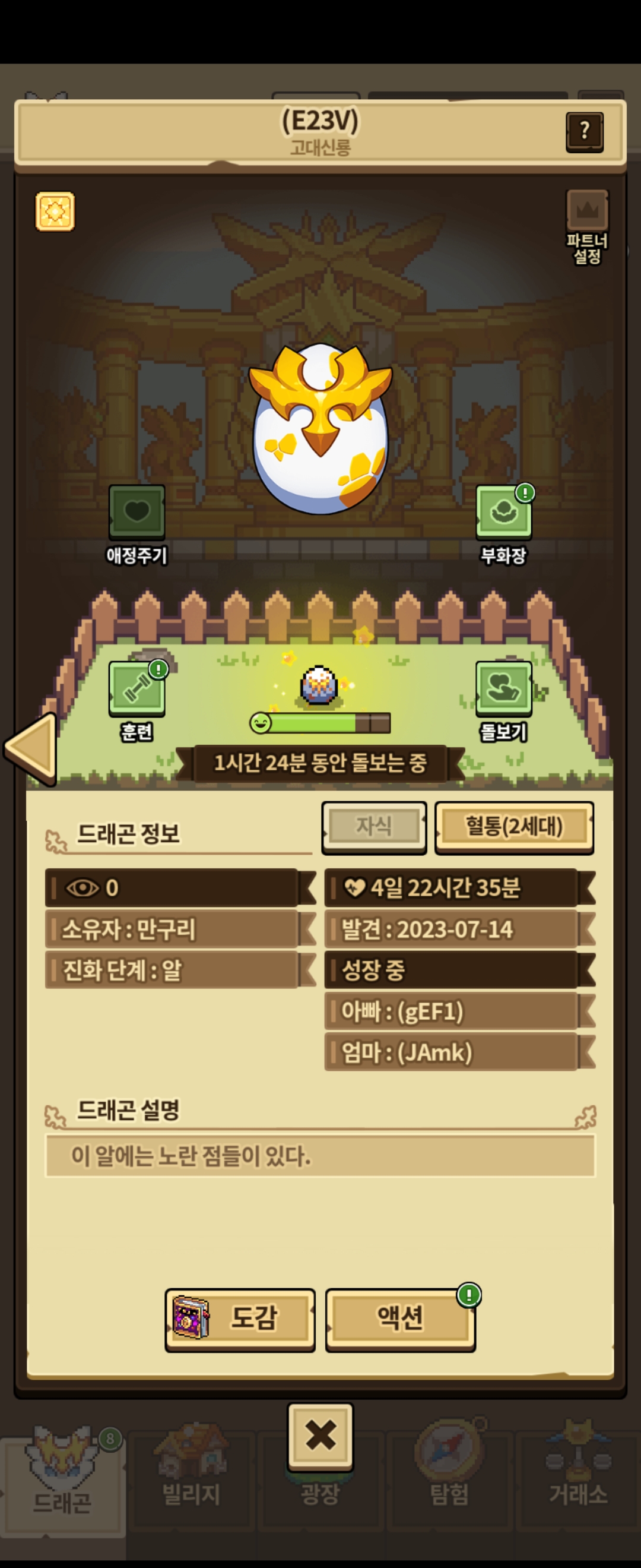Start 훈련 training
This screenshot has width=641, height=1568.
137,689
